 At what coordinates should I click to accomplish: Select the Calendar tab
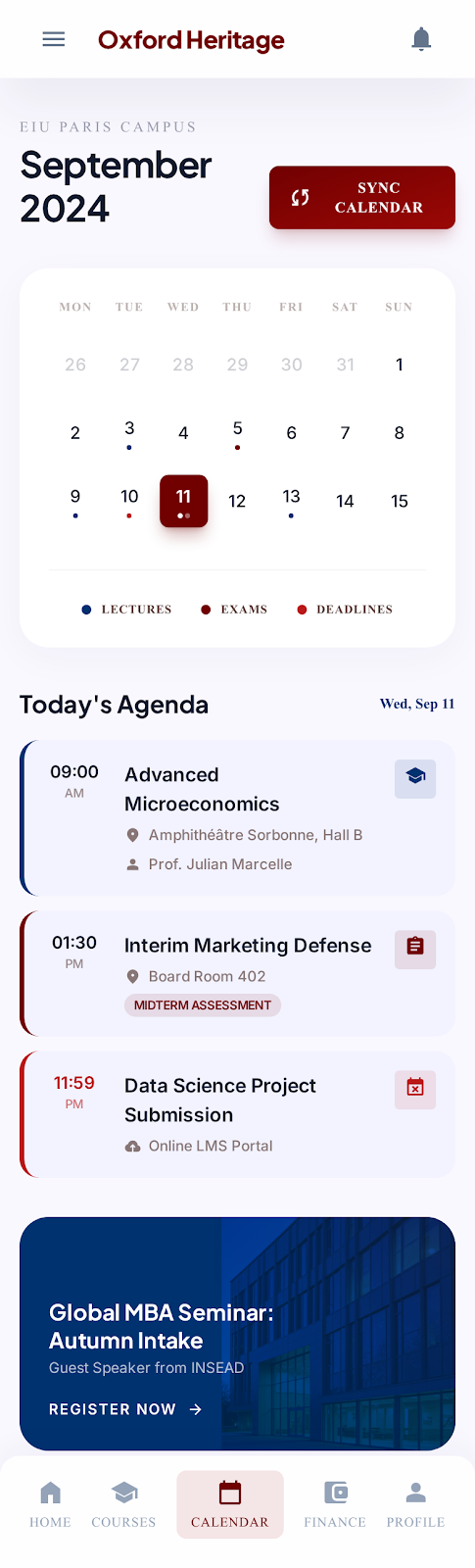[x=230, y=1504]
